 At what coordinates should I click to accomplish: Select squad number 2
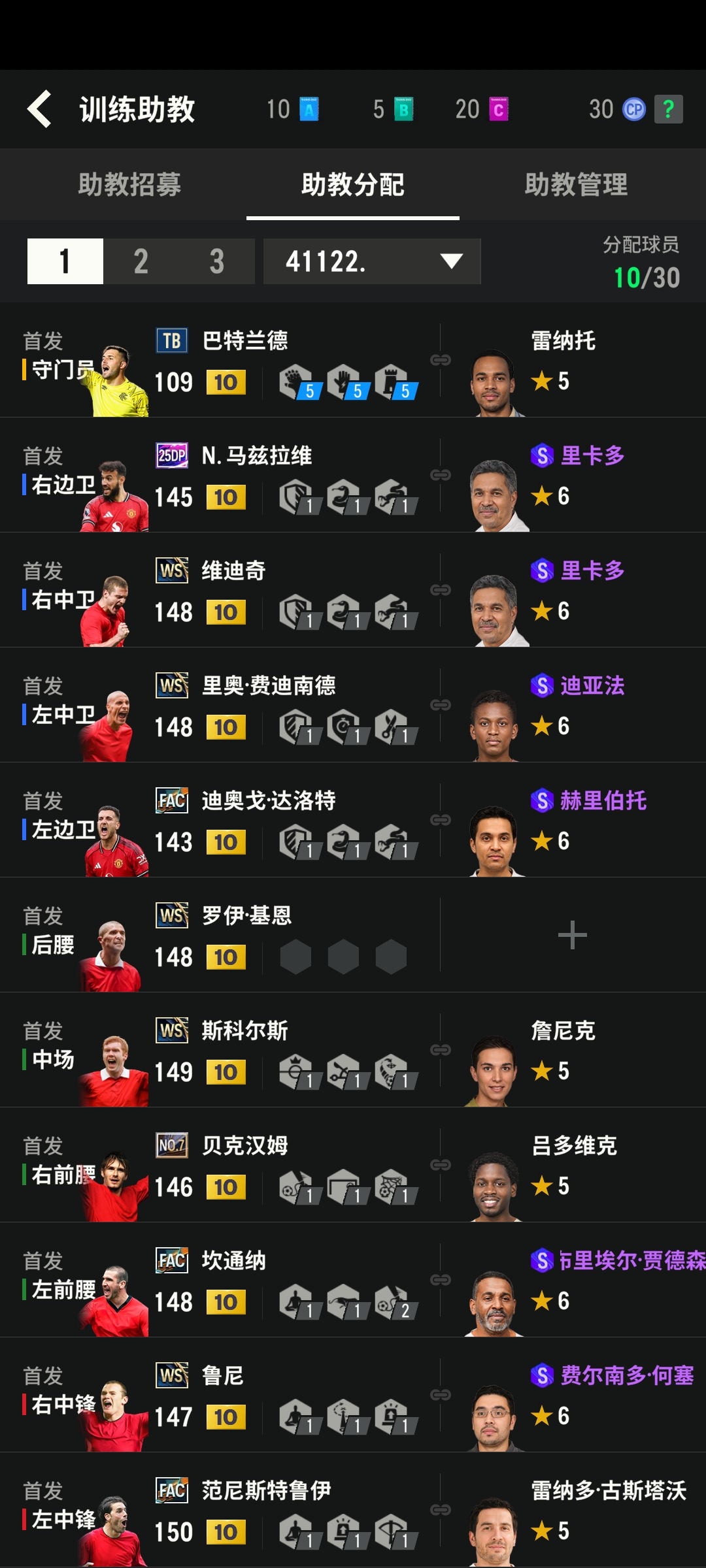141,261
